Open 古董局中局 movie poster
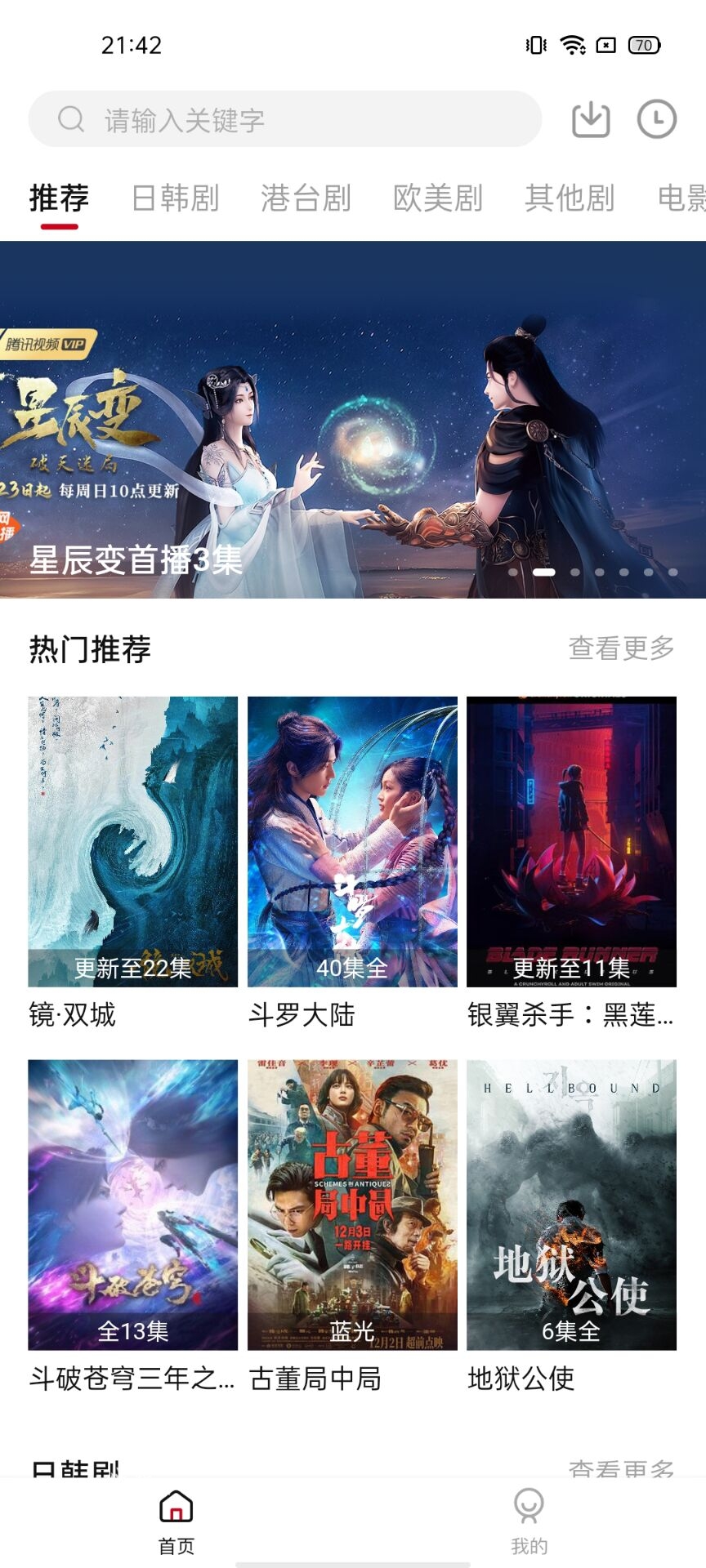 [x=352, y=1205]
